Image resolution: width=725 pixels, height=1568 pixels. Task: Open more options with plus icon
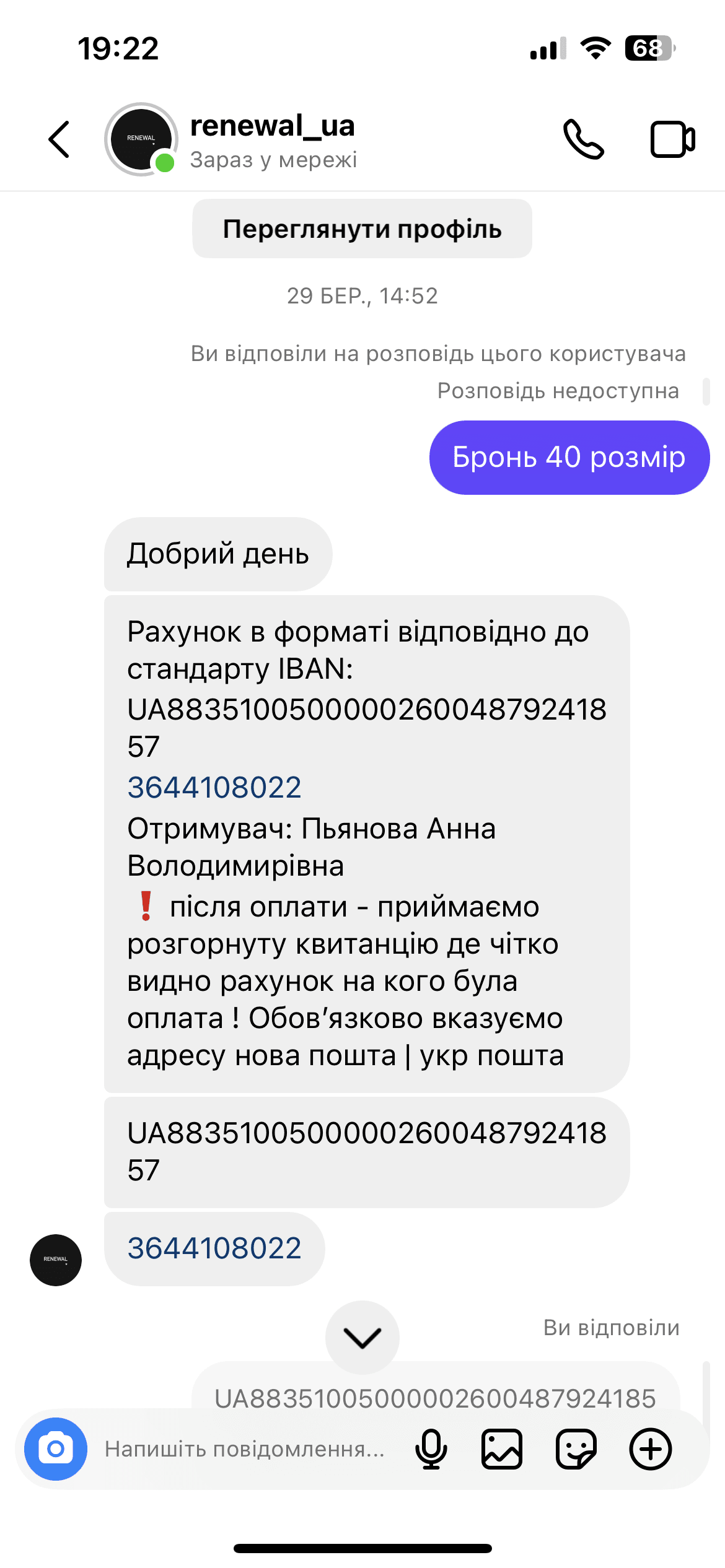(x=651, y=1449)
